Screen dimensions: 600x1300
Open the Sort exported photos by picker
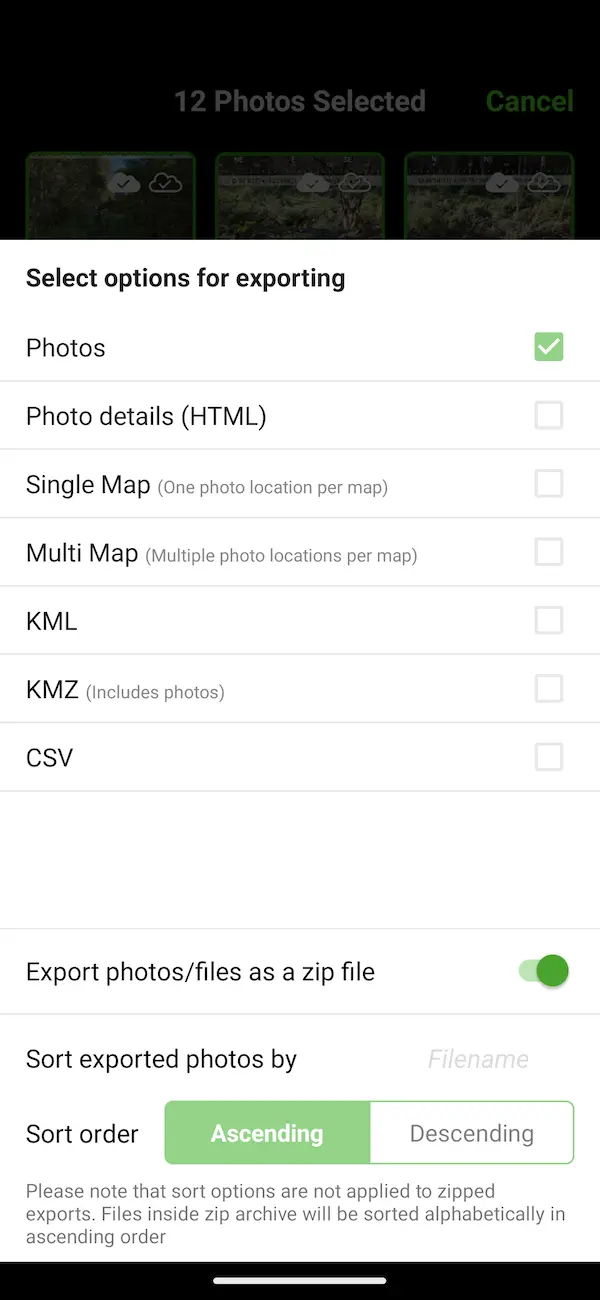[x=478, y=1059]
